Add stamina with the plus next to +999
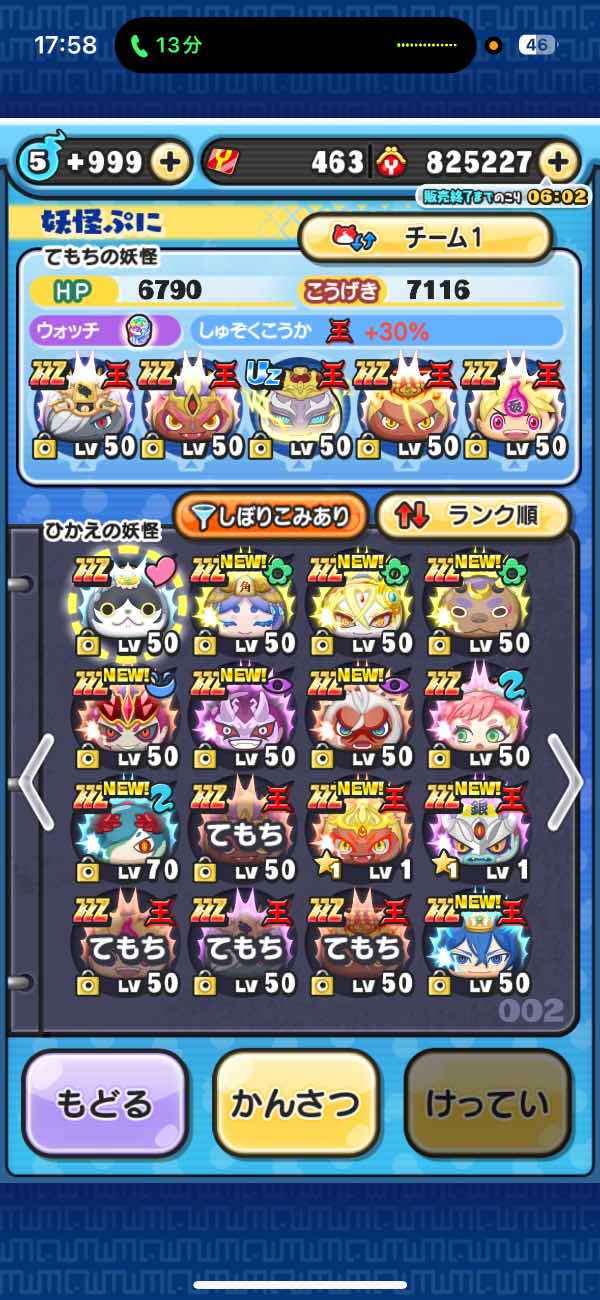The width and height of the screenshot is (600, 1300). 171,162
